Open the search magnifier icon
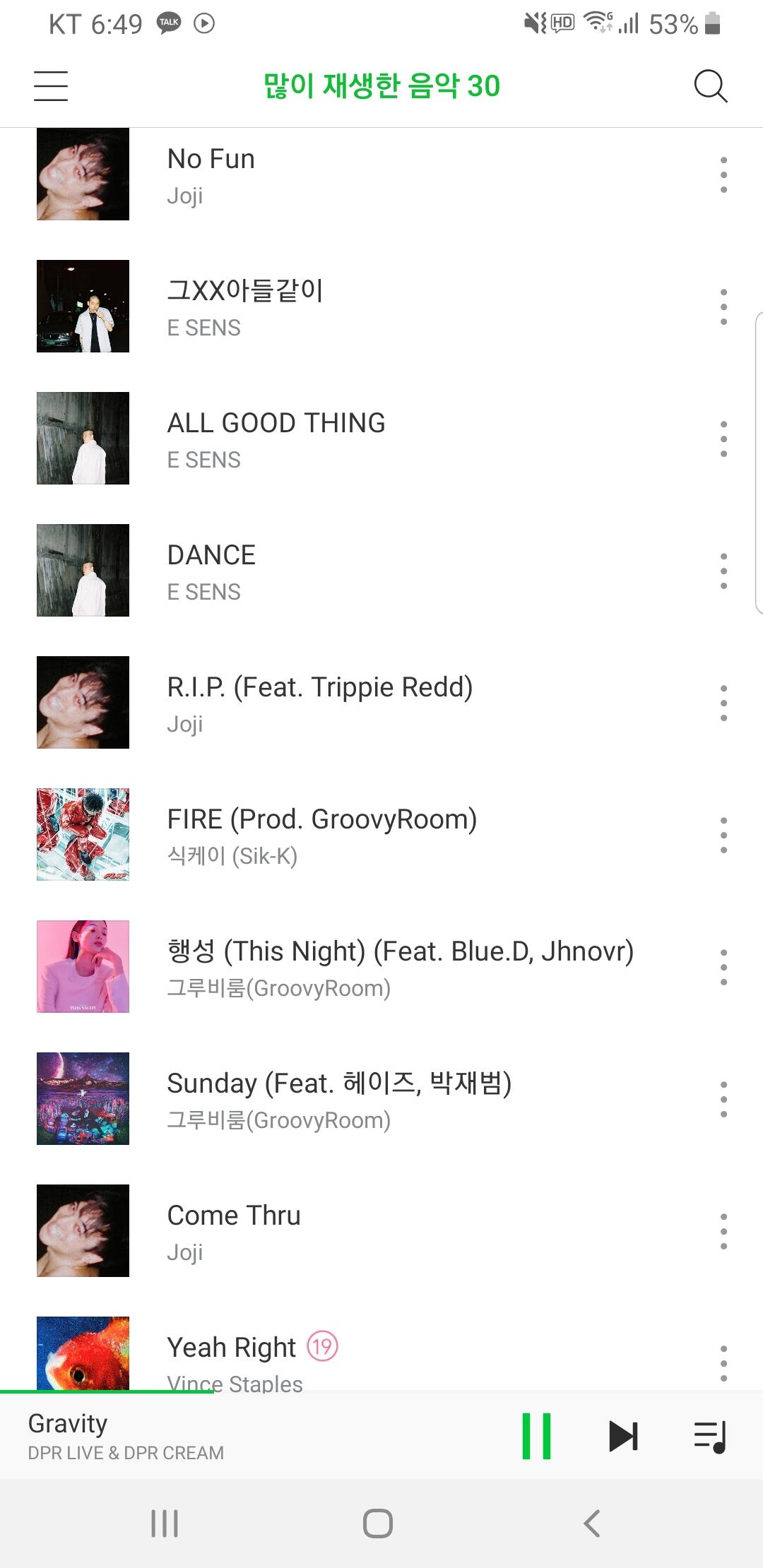 coord(710,86)
